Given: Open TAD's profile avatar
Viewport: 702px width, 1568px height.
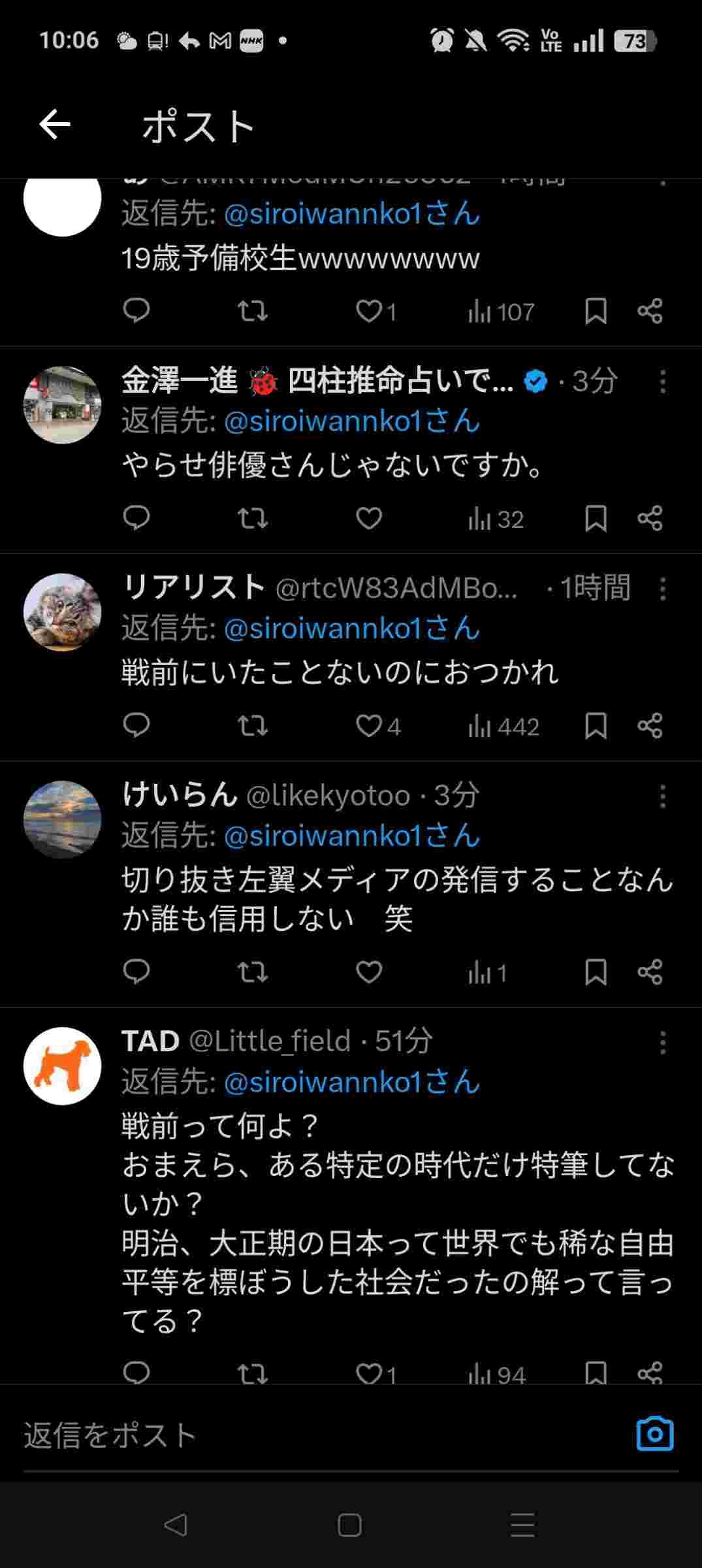Looking at the screenshot, I should (63, 1066).
